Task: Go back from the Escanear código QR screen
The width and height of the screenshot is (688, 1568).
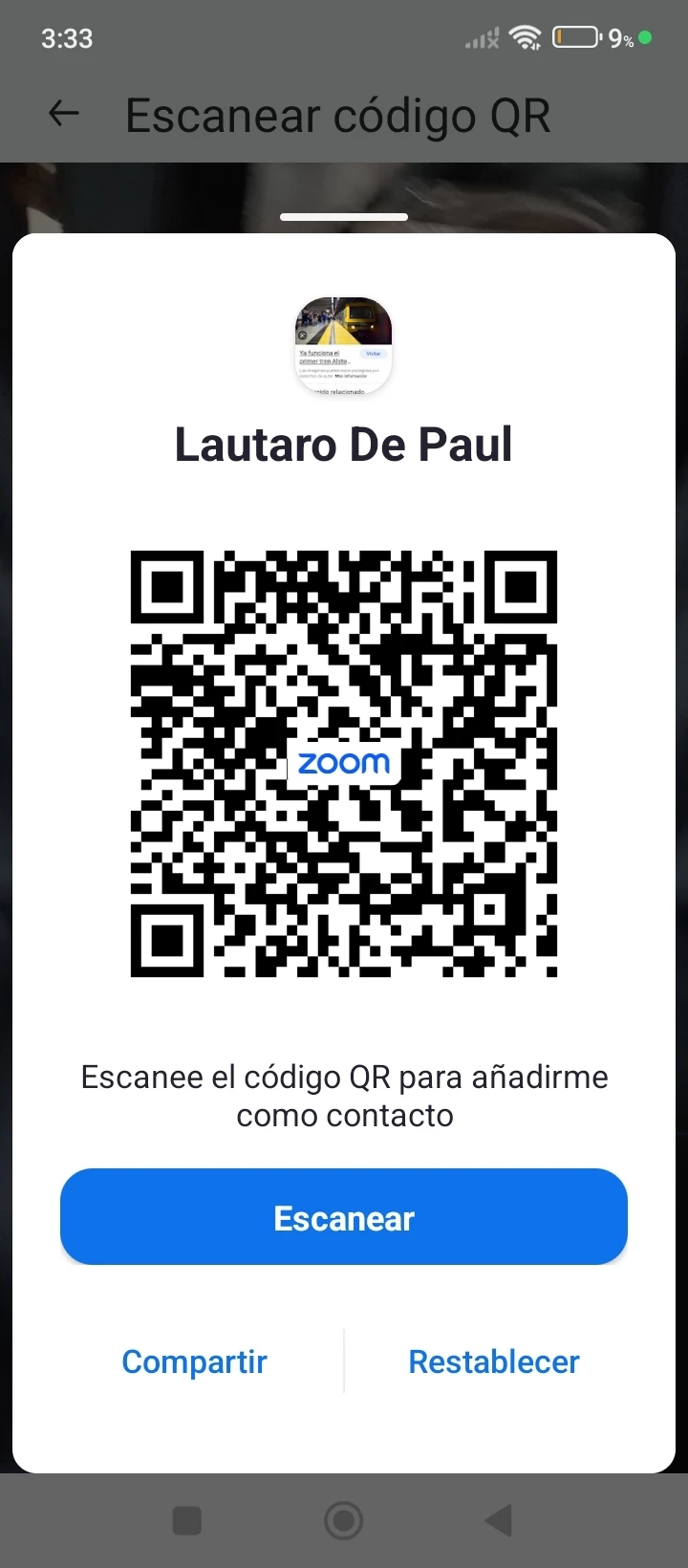Action: (64, 115)
